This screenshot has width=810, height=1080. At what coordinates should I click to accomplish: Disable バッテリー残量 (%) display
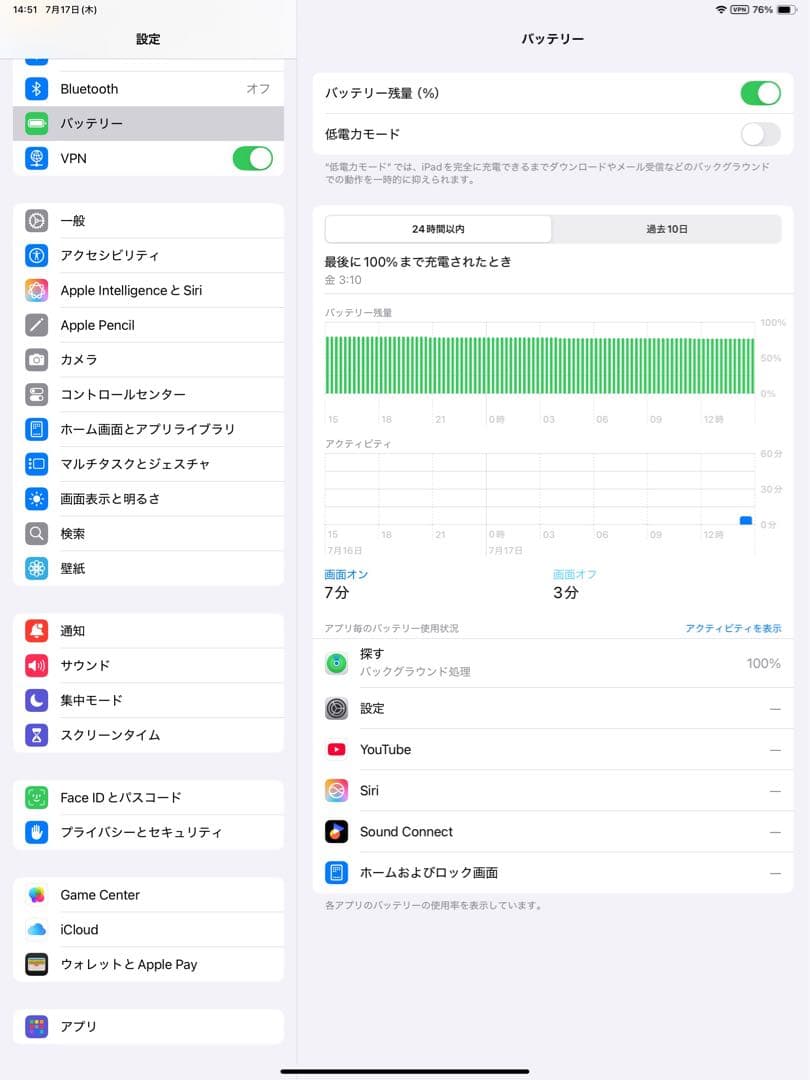(x=761, y=92)
